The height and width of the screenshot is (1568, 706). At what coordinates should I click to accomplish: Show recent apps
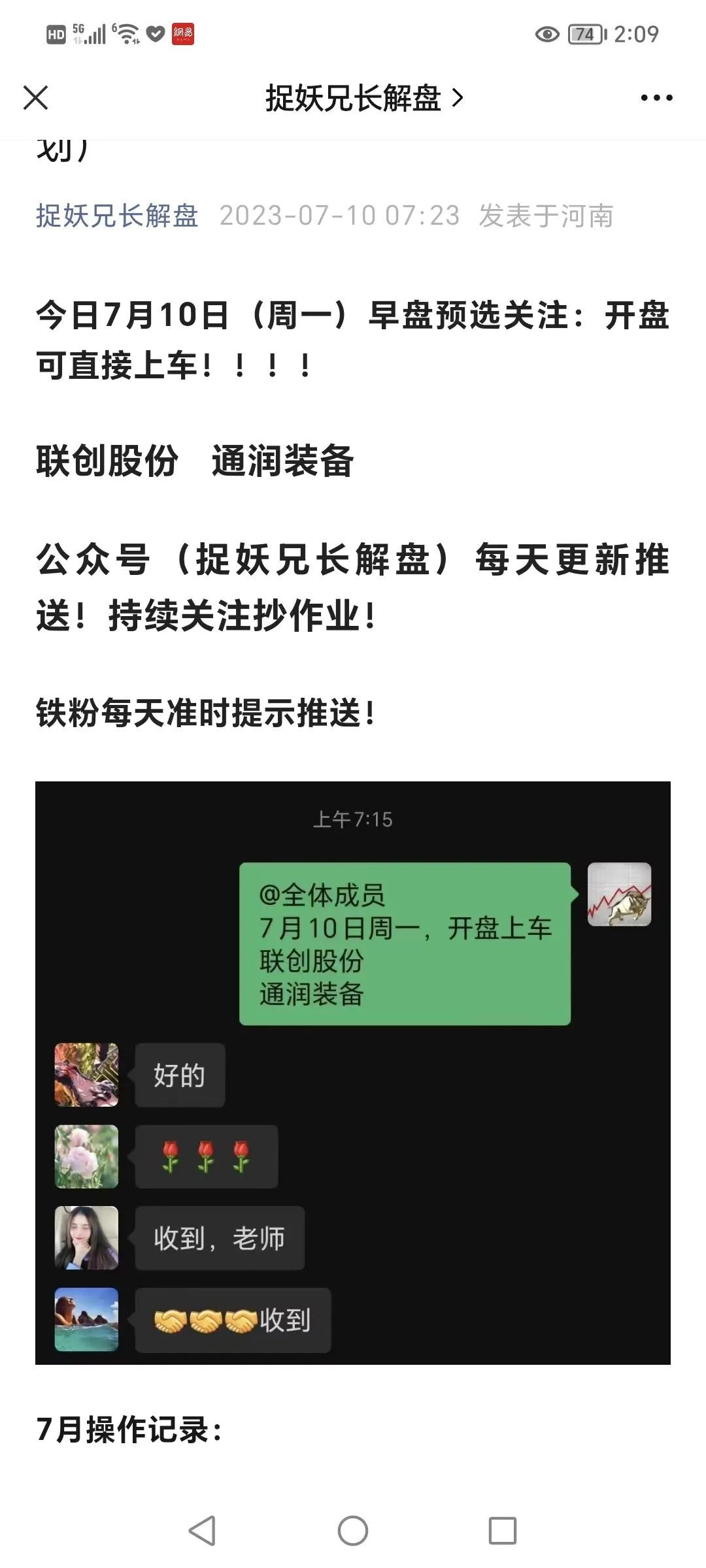[x=503, y=1530]
